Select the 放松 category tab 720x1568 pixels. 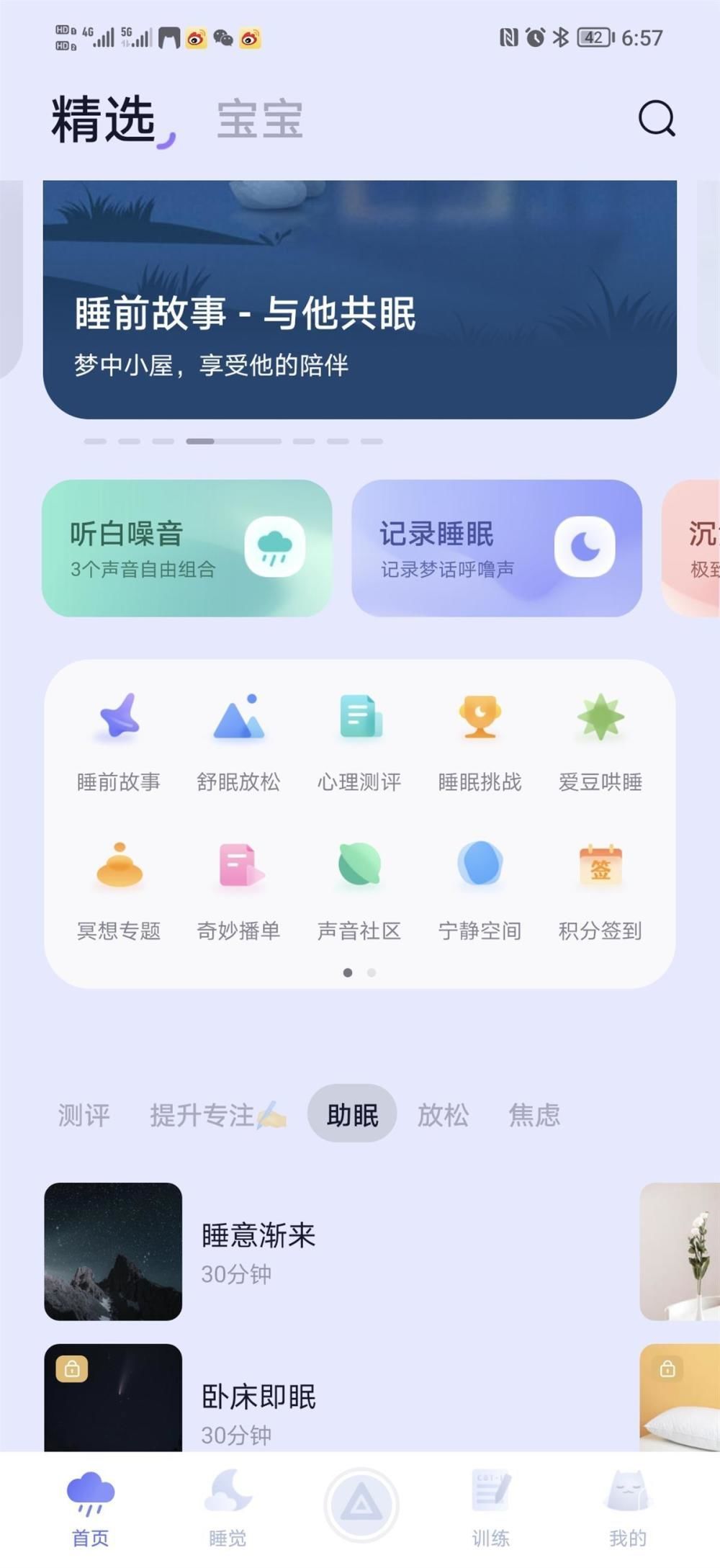point(444,1115)
